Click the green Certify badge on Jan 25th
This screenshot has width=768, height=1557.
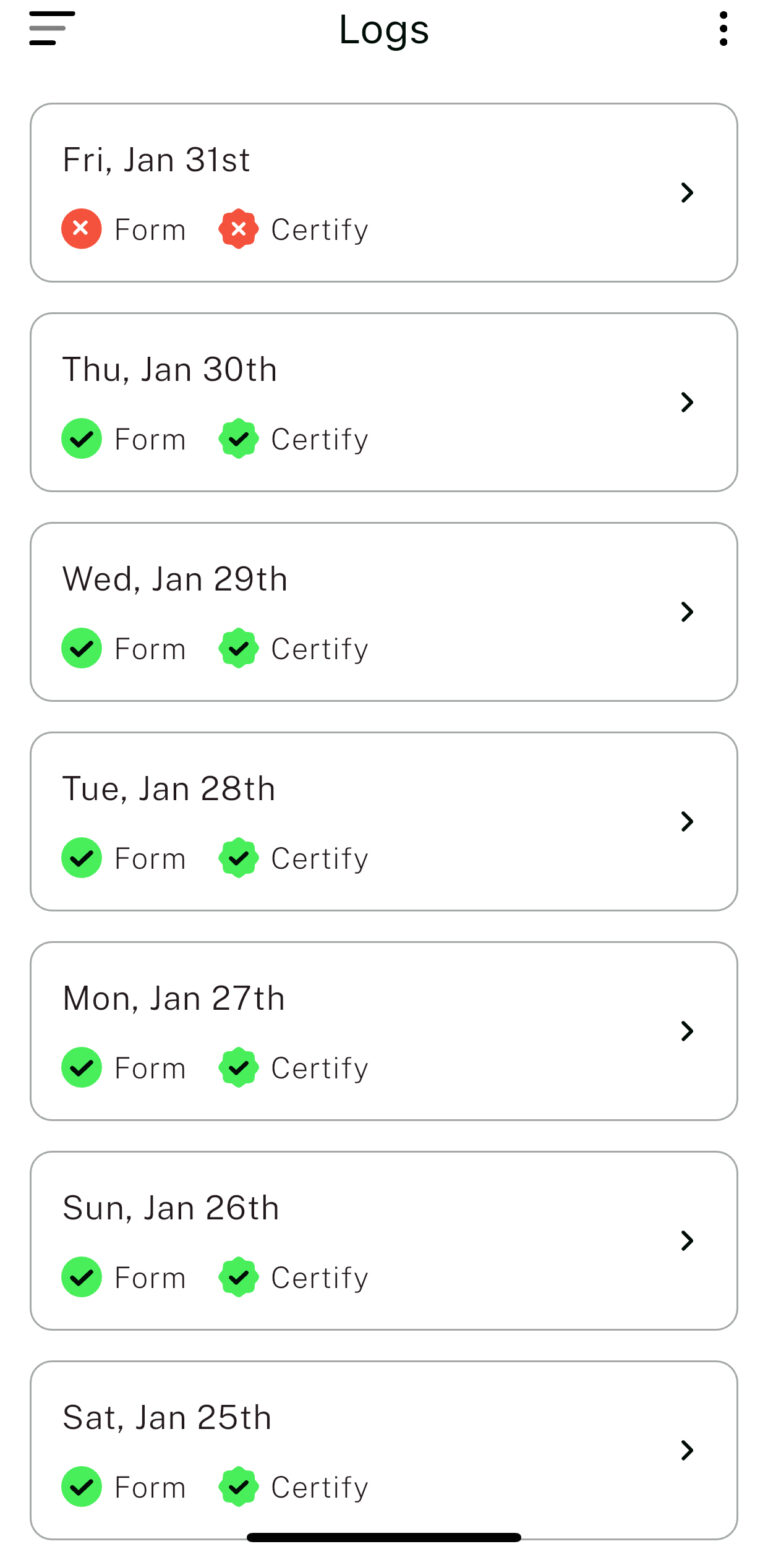(x=238, y=1487)
